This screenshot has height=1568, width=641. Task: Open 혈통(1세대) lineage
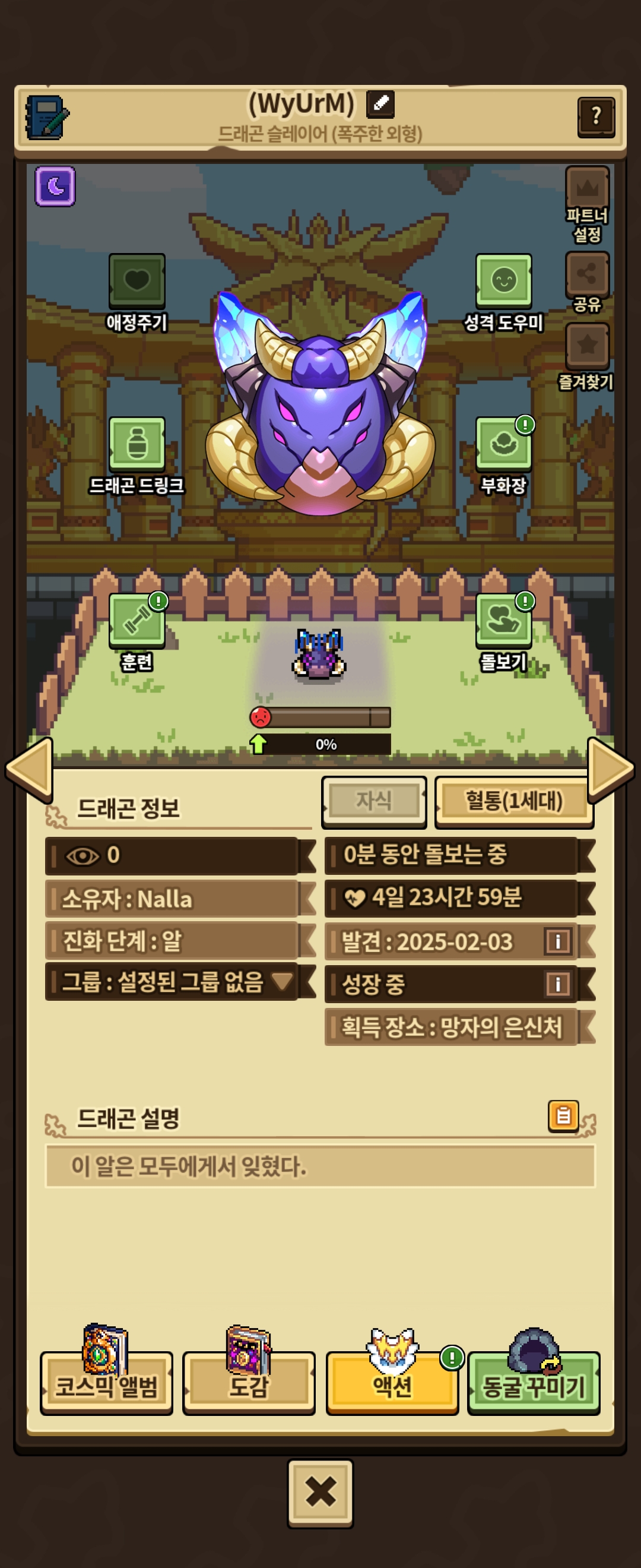tap(515, 801)
